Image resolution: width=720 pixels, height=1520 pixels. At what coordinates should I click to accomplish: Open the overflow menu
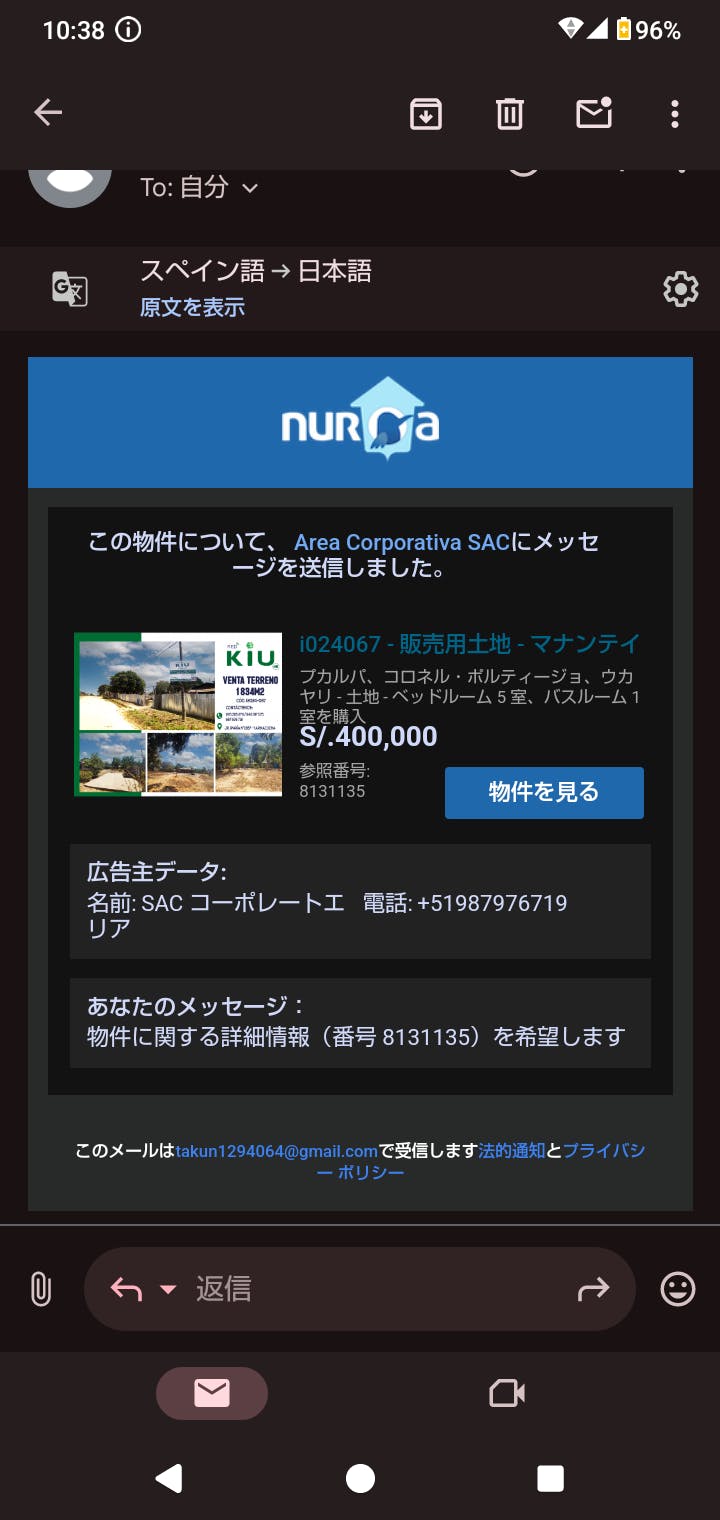coord(675,114)
